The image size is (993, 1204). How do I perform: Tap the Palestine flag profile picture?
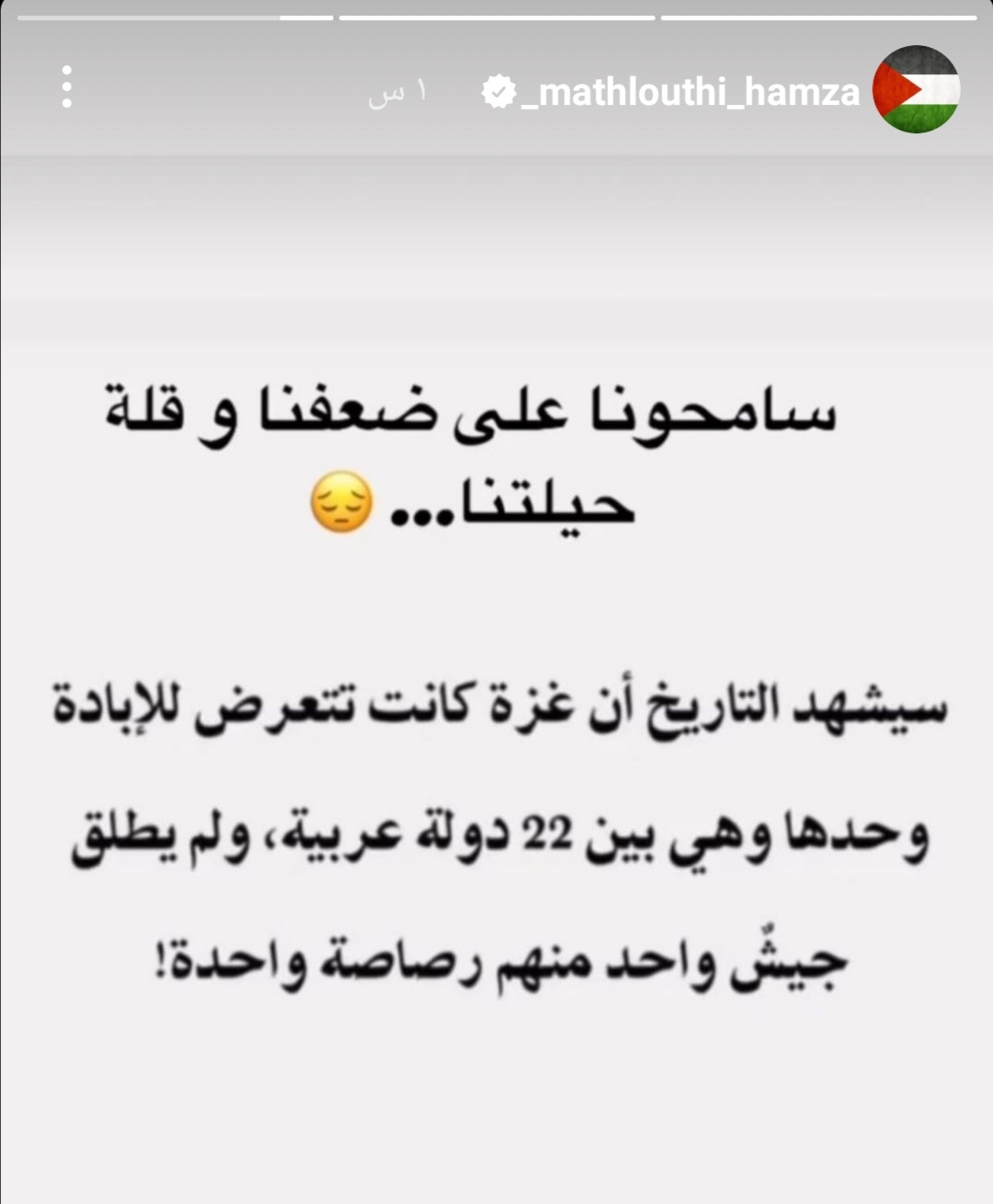coord(915,89)
